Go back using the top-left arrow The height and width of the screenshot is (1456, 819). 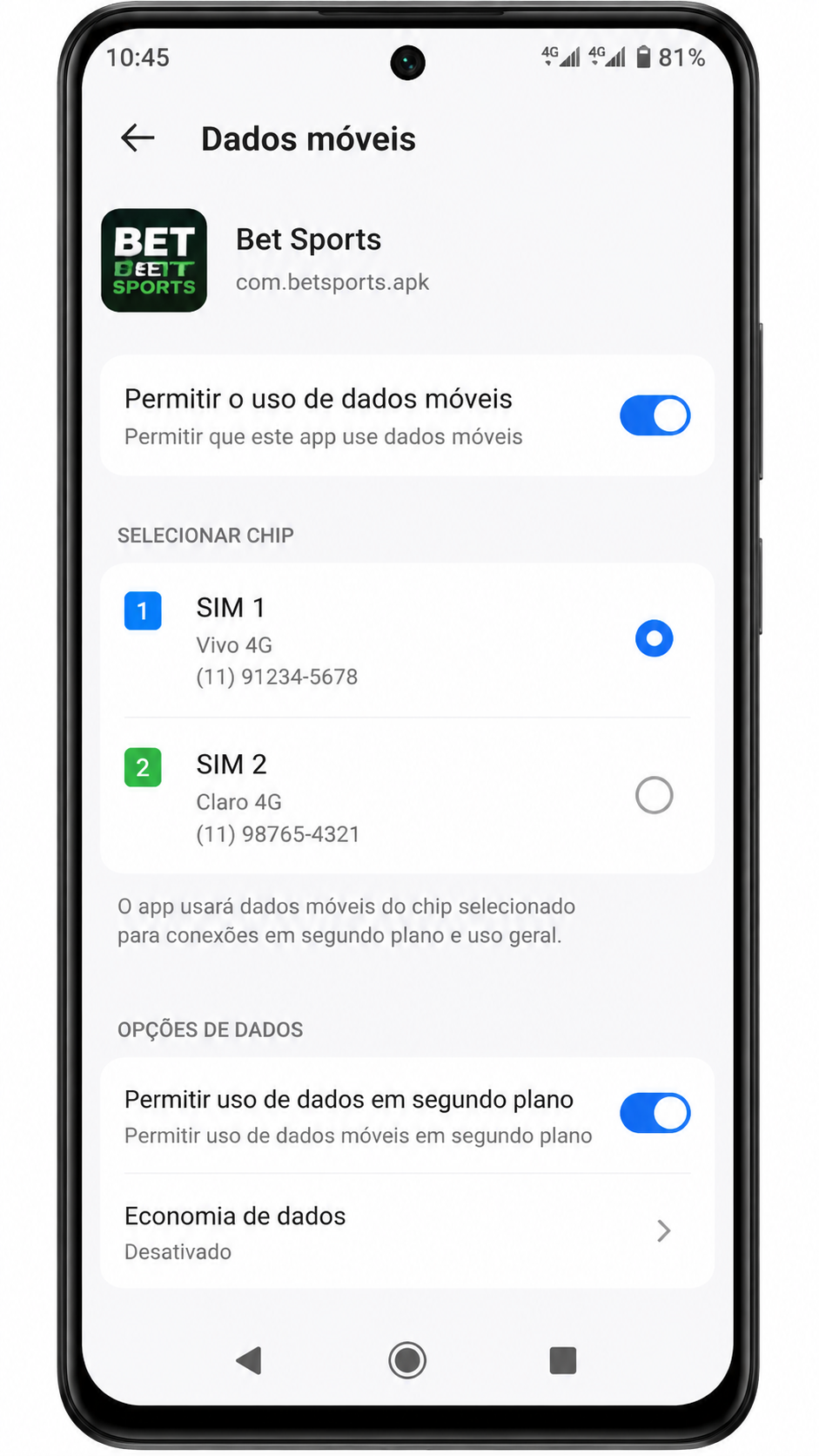[138, 138]
